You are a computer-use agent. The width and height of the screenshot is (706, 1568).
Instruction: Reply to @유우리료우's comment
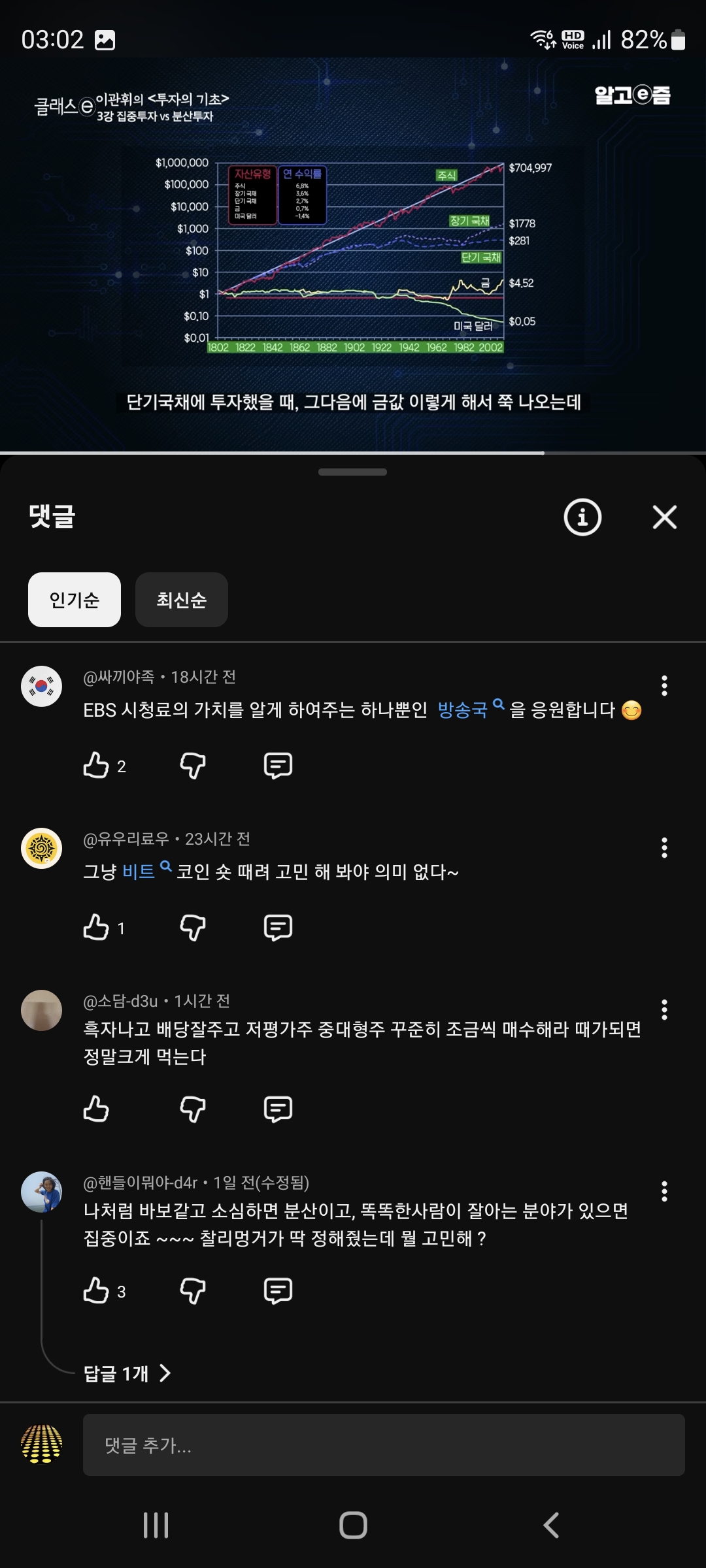pyautogui.click(x=278, y=927)
